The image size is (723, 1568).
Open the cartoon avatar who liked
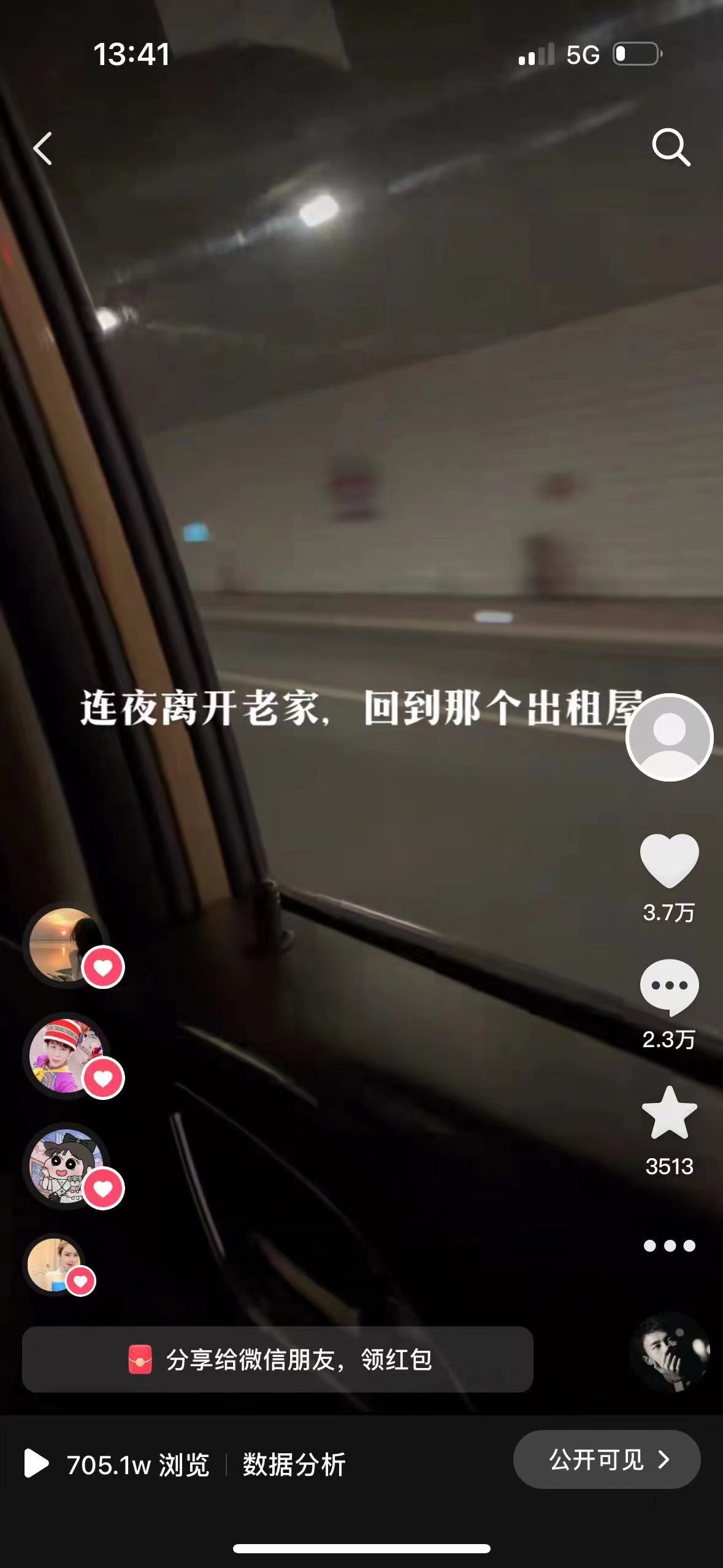point(66,1166)
